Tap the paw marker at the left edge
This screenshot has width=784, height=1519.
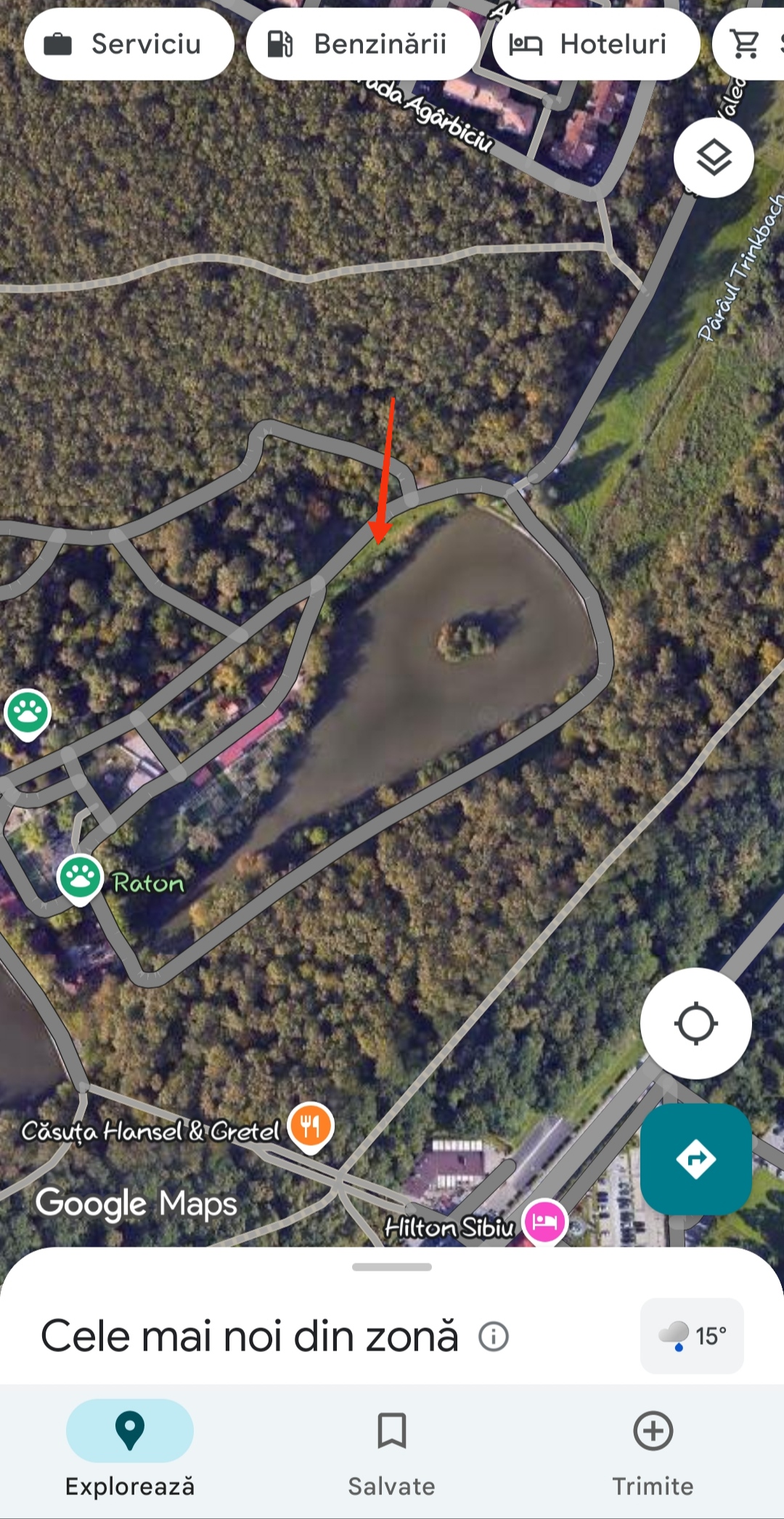click(x=28, y=712)
